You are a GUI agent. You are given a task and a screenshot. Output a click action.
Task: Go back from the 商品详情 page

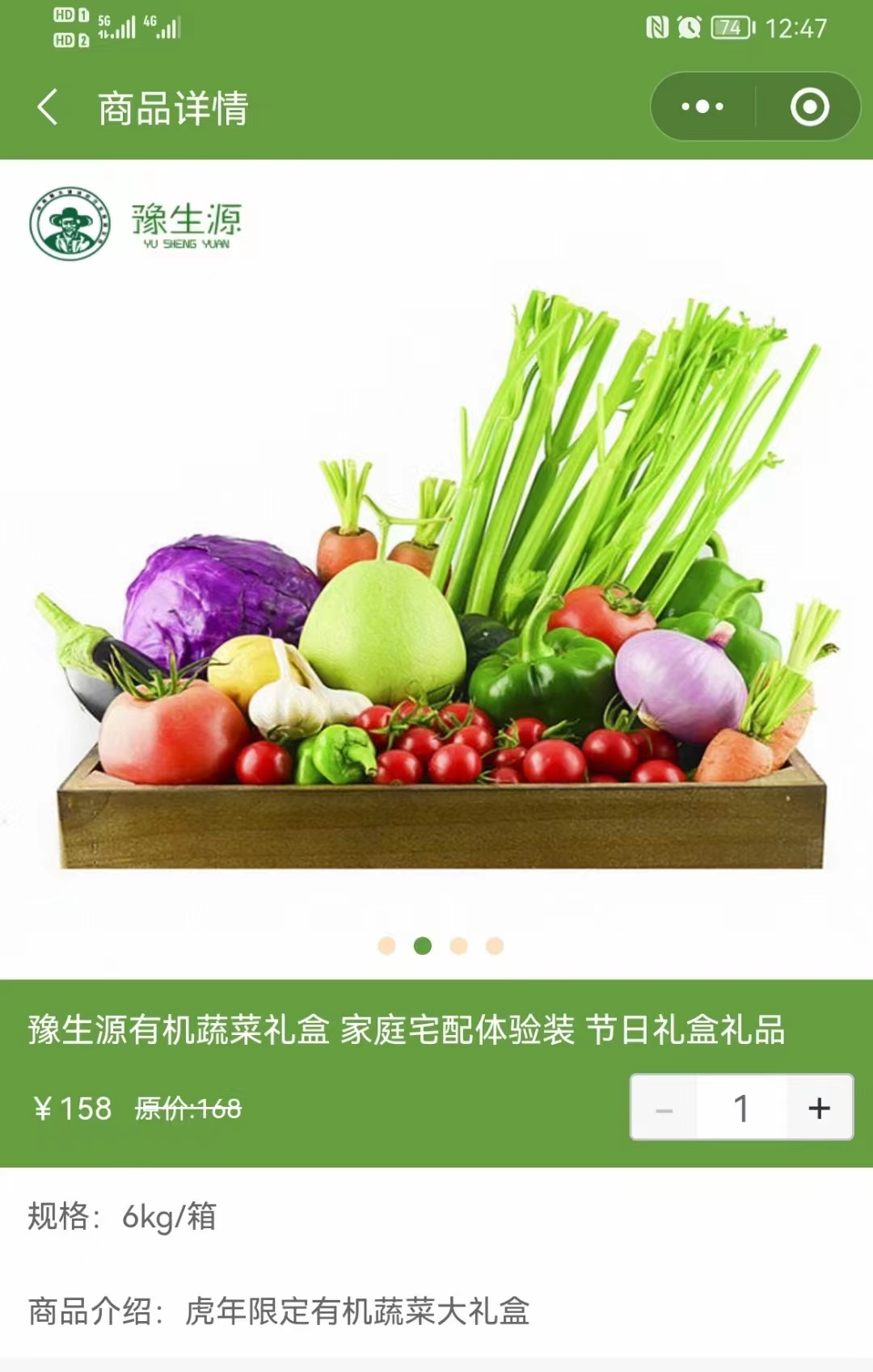click(48, 107)
